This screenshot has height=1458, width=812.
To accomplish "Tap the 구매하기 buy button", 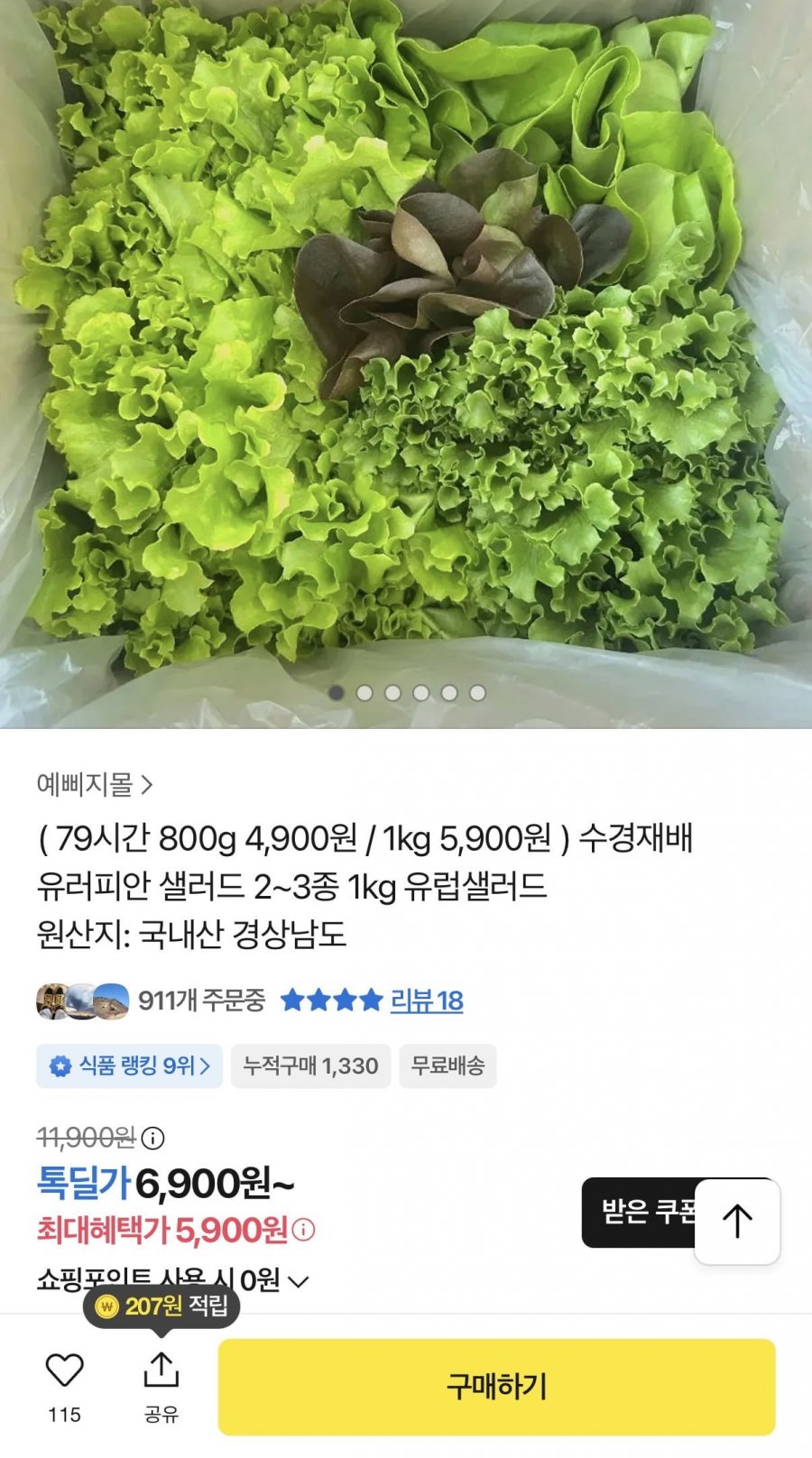I will 496,1386.
